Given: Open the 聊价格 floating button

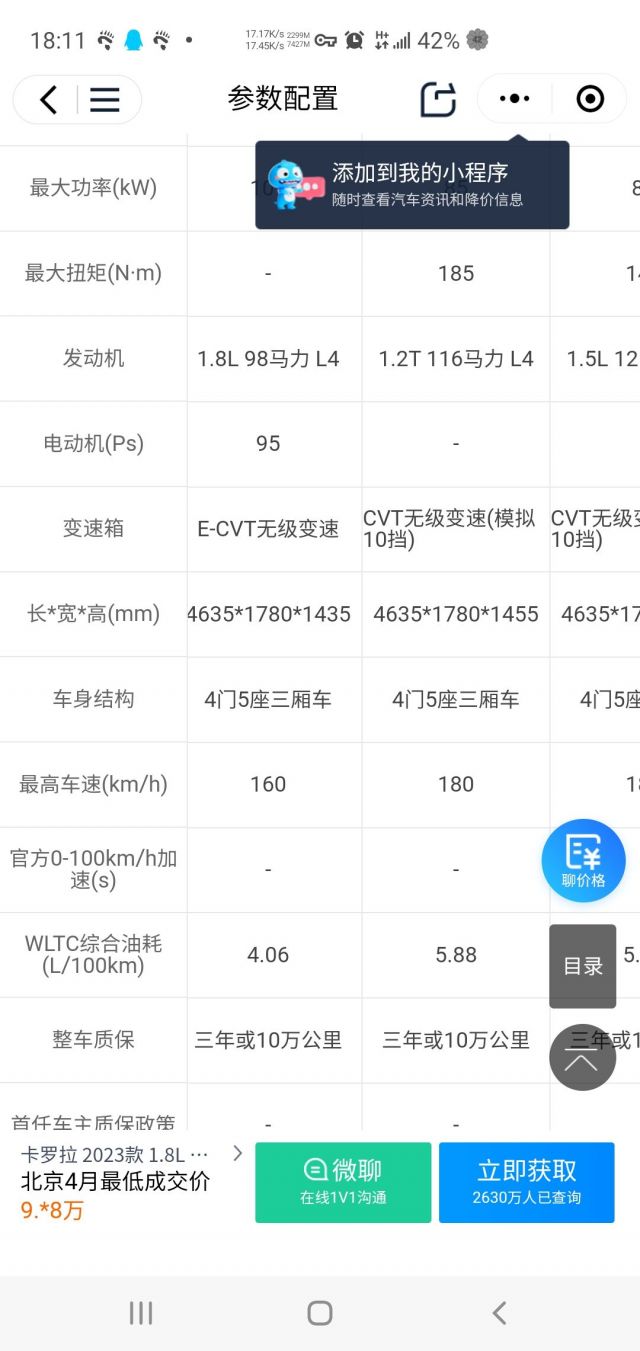Looking at the screenshot, I should click(583, 860).
